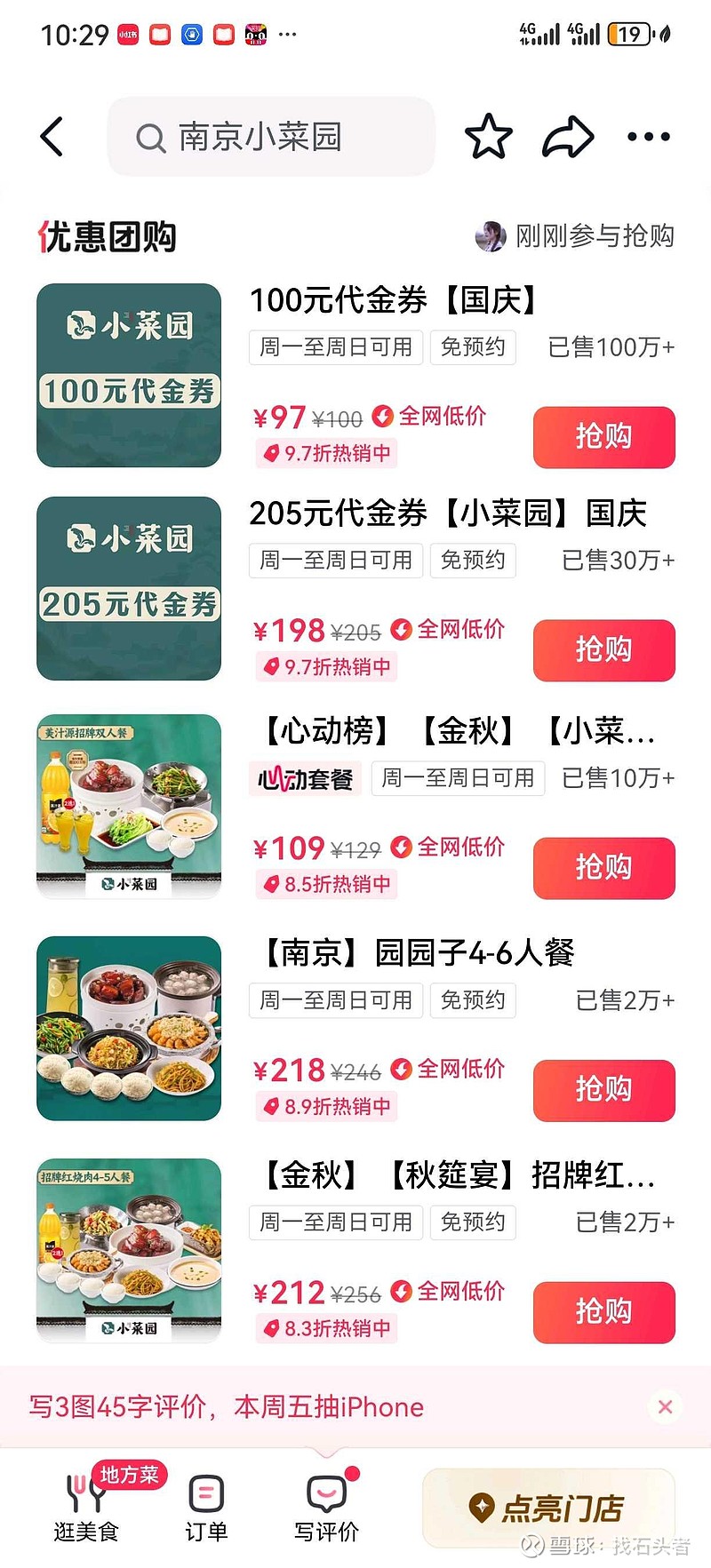Open the three-dot overflow menu
711x1568 pixels.
tap(649, 137)
